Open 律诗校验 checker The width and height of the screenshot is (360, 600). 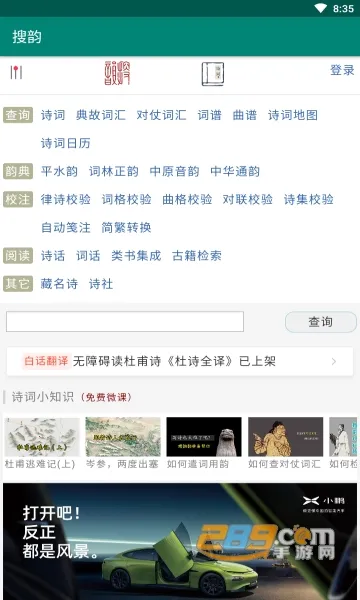66,199
